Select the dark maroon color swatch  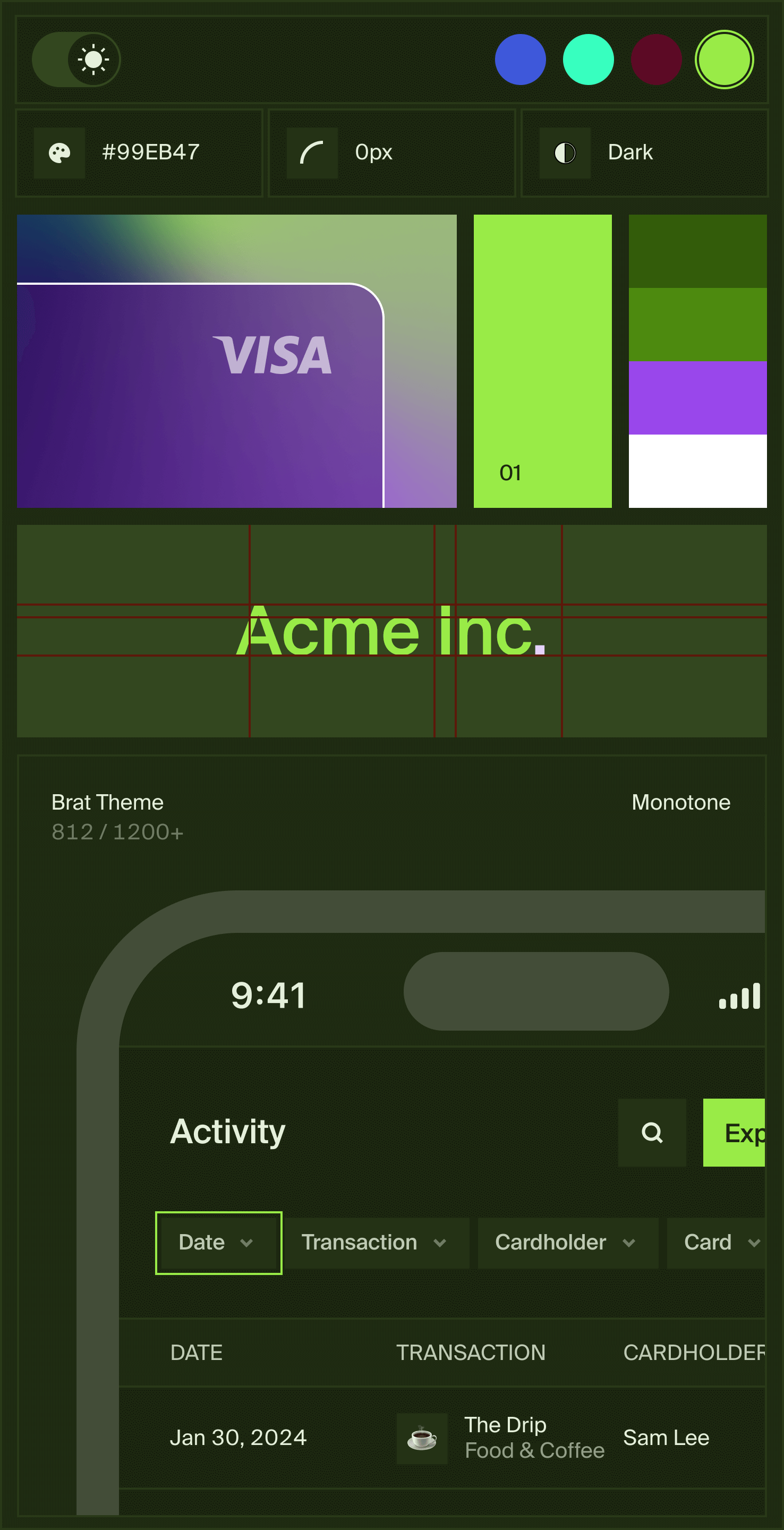click(655, 59)
